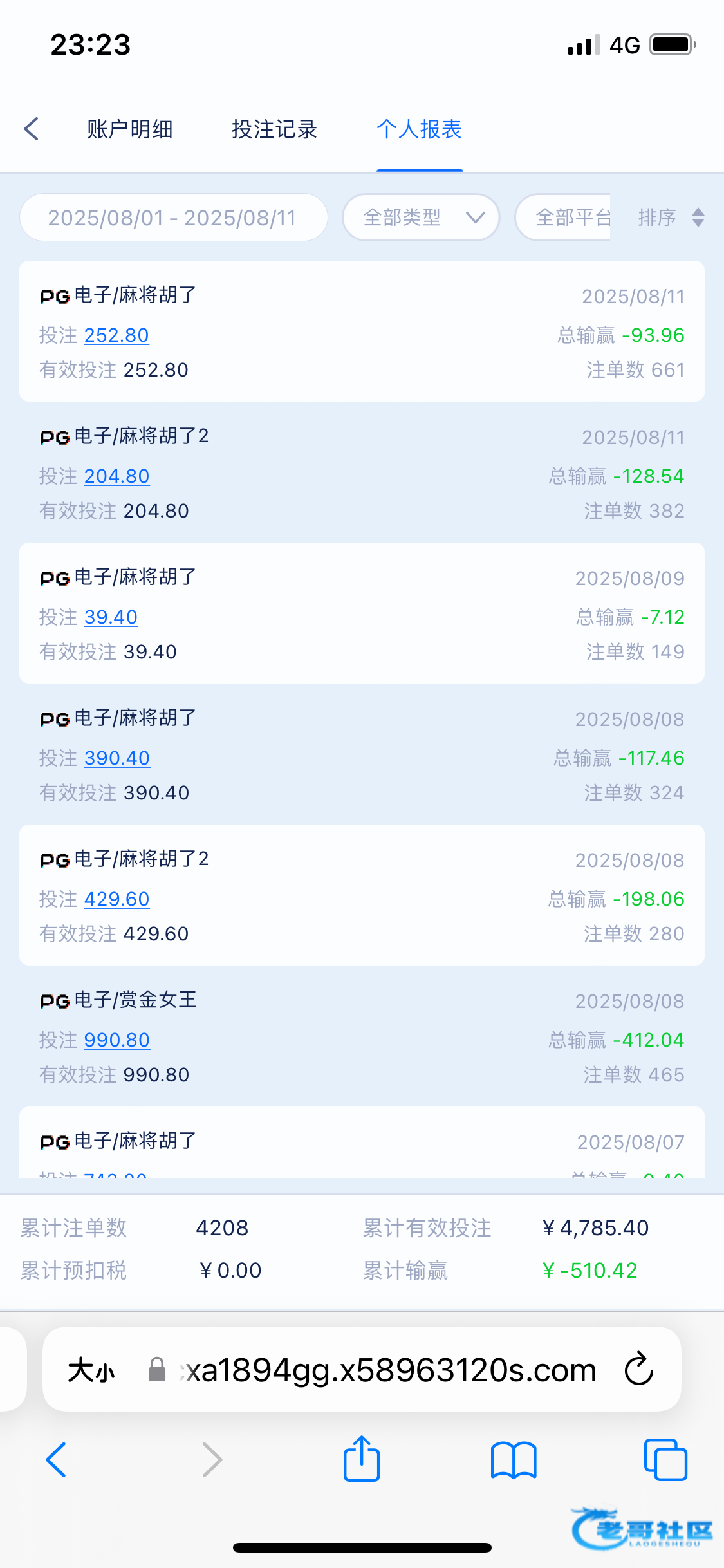Open the date range 2025/08/01 - 2025/08/11 picker

(x=173, y=218)
